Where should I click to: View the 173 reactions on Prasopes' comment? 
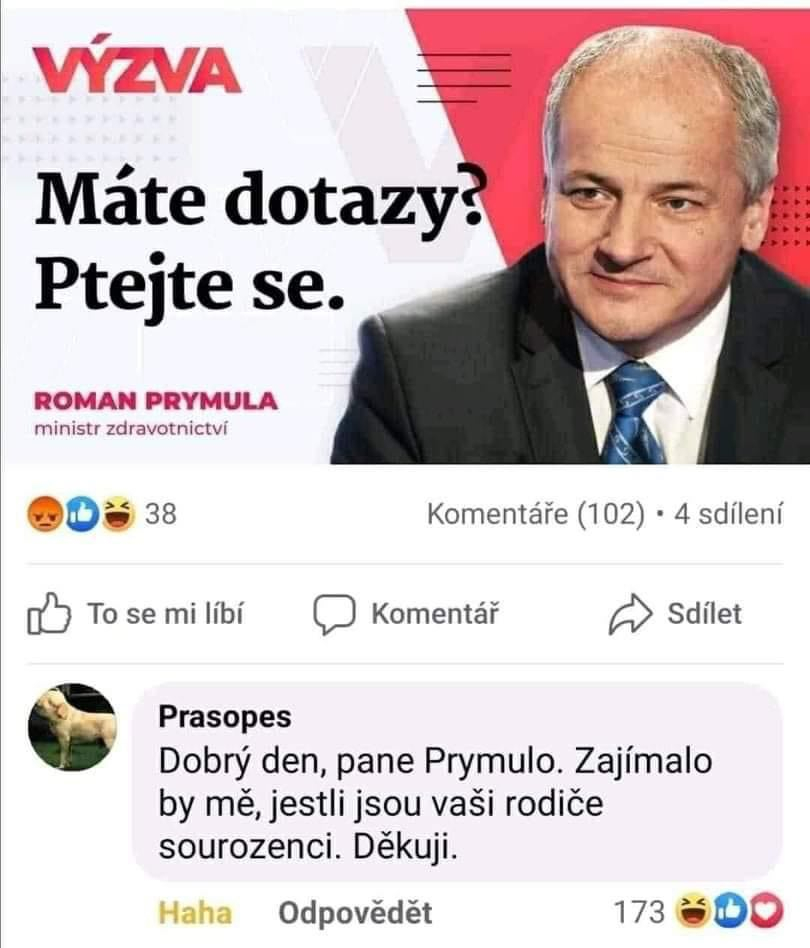point(699,911)
